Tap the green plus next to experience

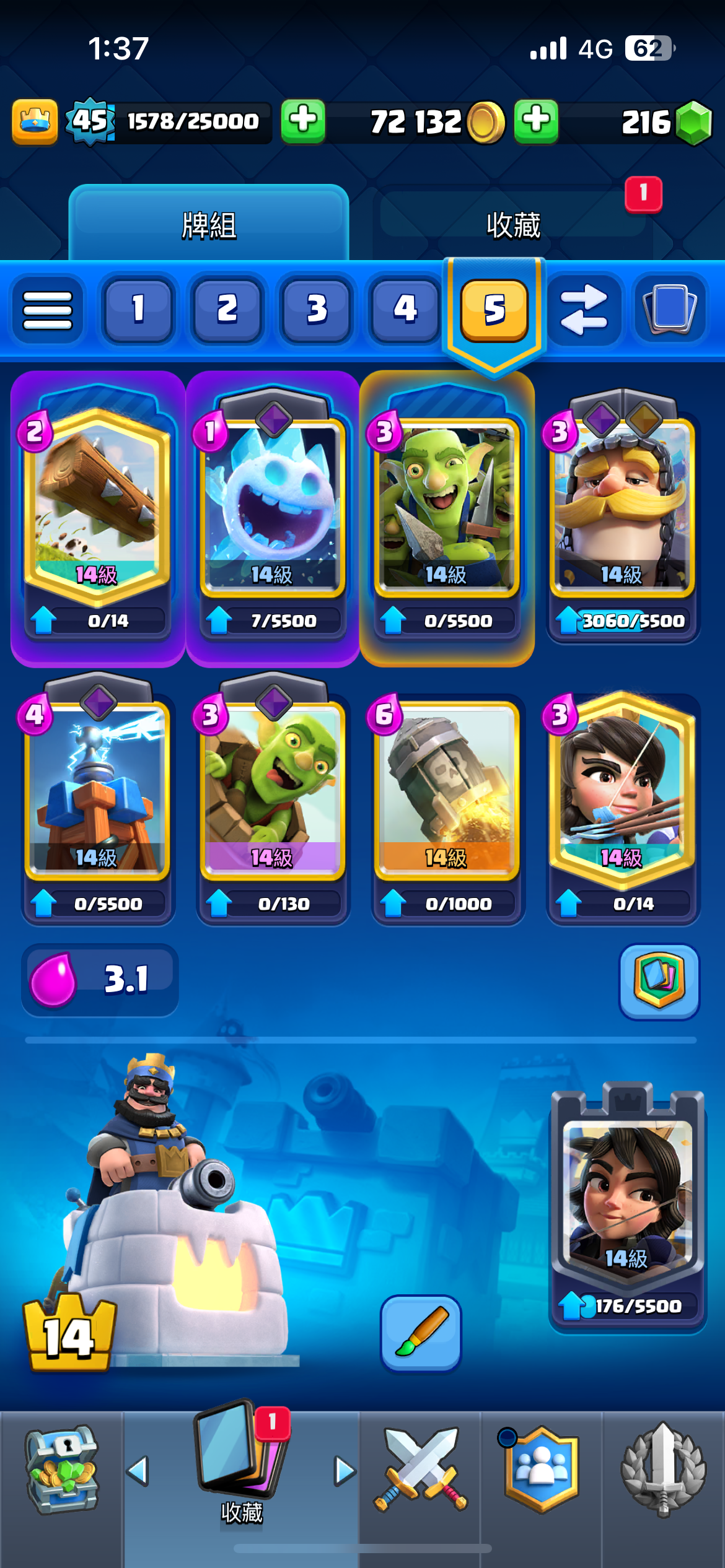(x=303, y=121)
